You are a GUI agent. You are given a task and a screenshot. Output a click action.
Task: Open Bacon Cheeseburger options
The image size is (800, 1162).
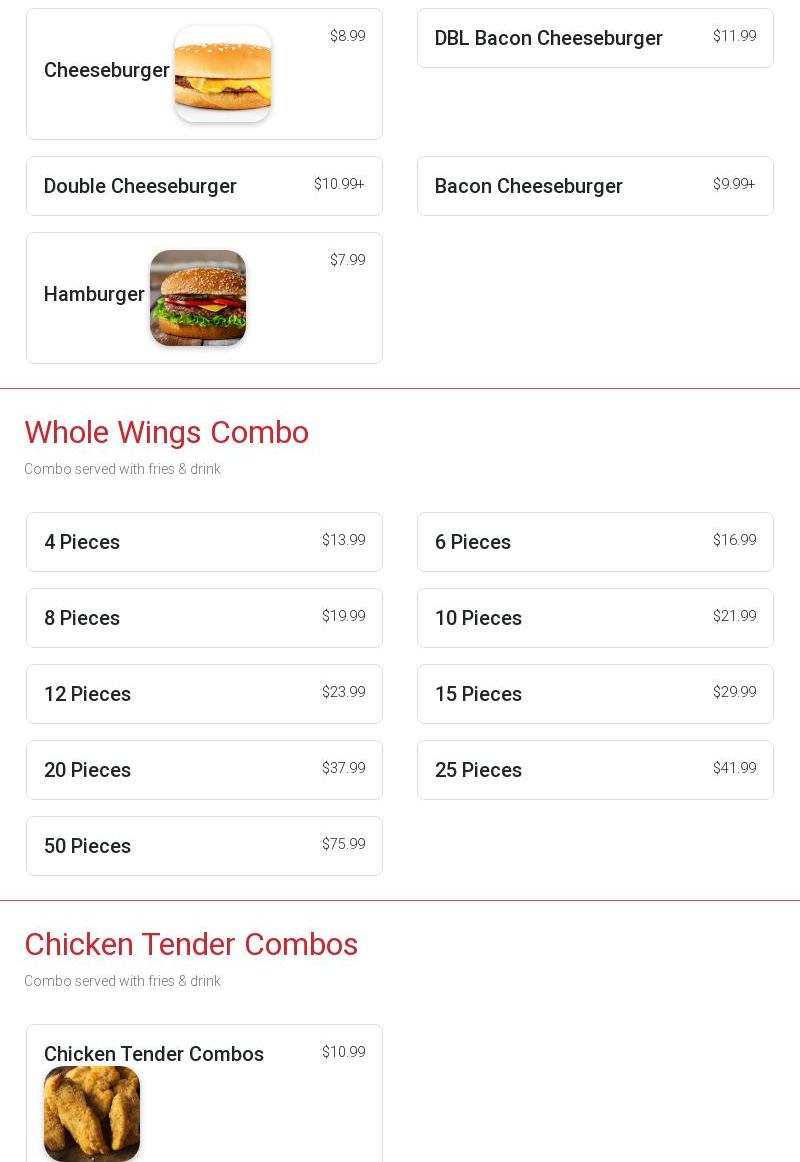[x=595, y=186]
